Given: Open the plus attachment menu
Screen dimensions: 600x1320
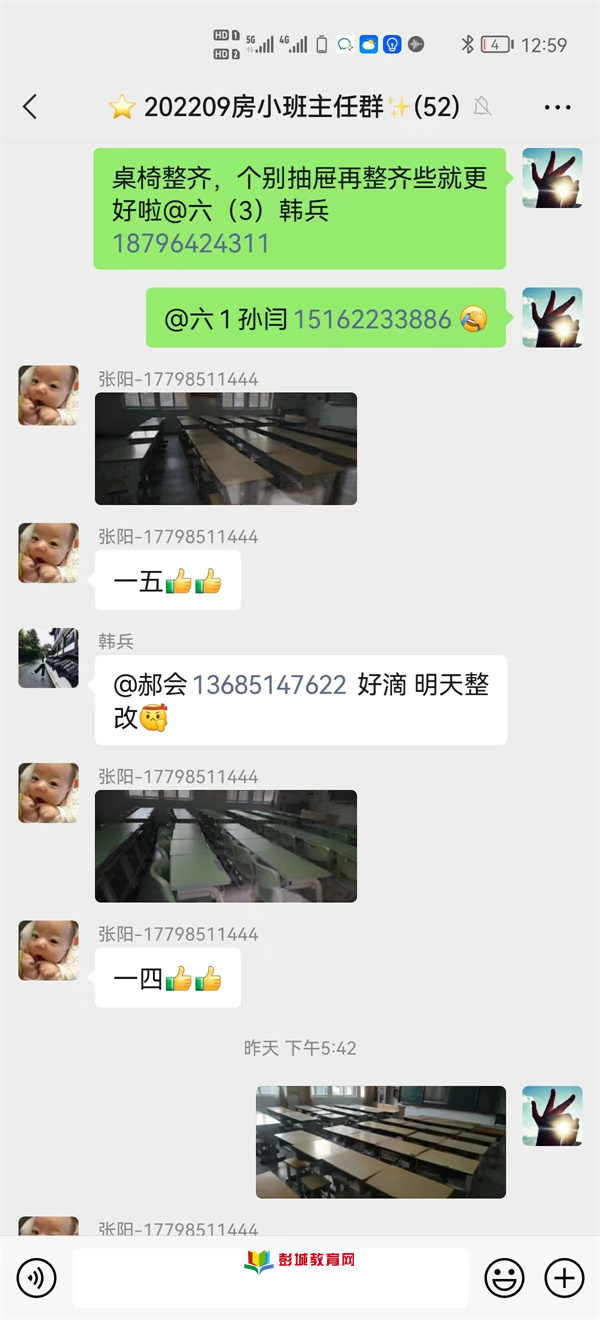Looking at the screenshot, I should [564, 1277].
